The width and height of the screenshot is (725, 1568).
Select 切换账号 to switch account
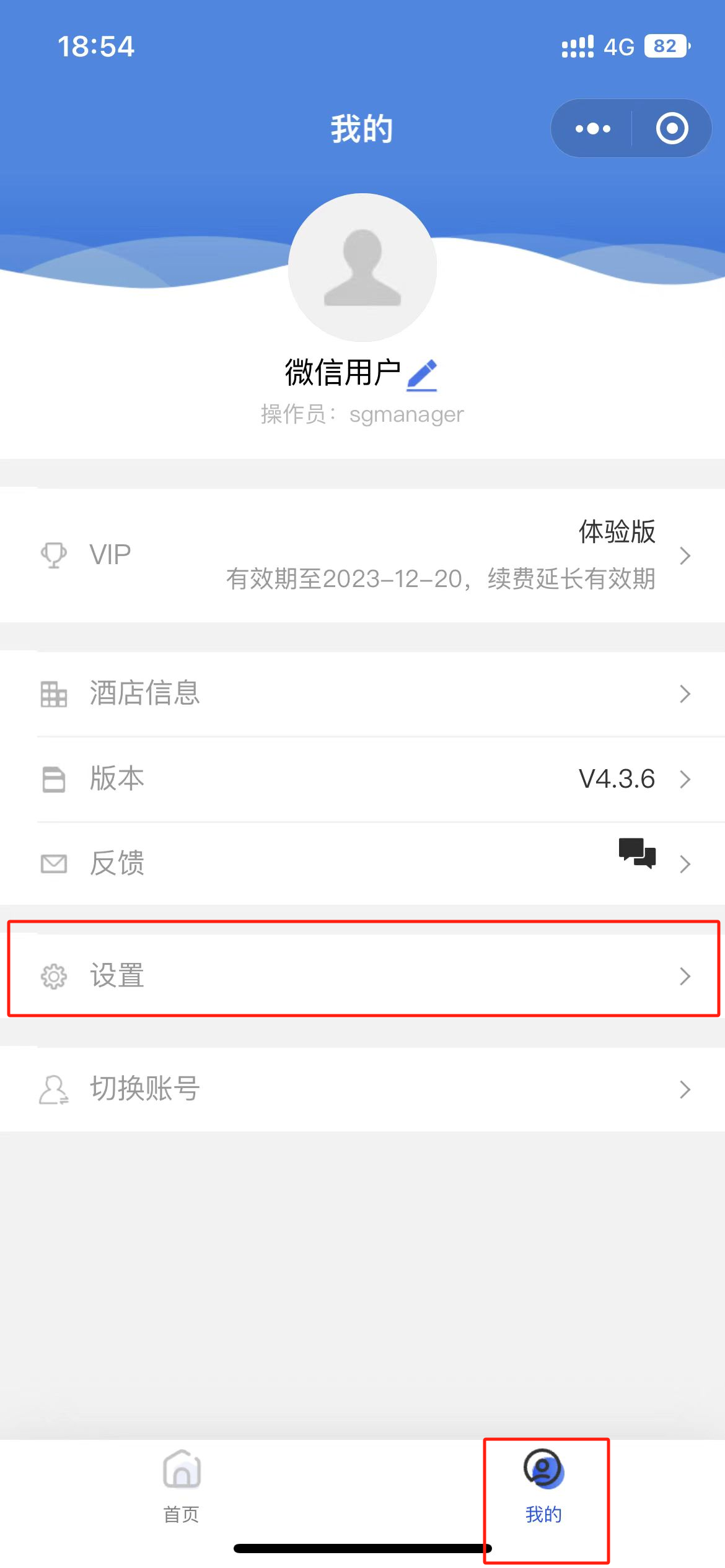pyautogui.click(x=362, y=1089)
